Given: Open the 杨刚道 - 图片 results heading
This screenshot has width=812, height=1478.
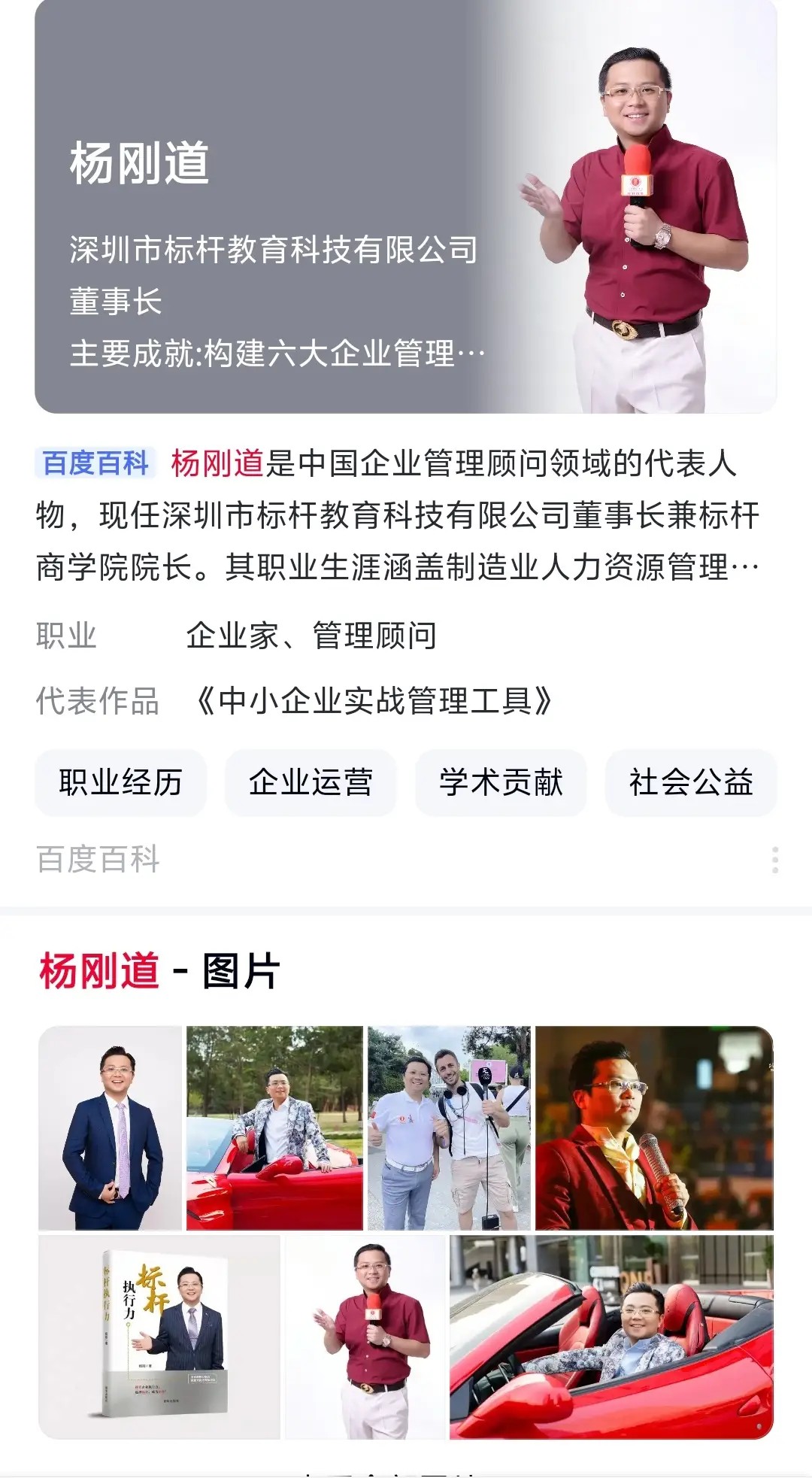Looking at the screenshot, I should click(159, 970).
